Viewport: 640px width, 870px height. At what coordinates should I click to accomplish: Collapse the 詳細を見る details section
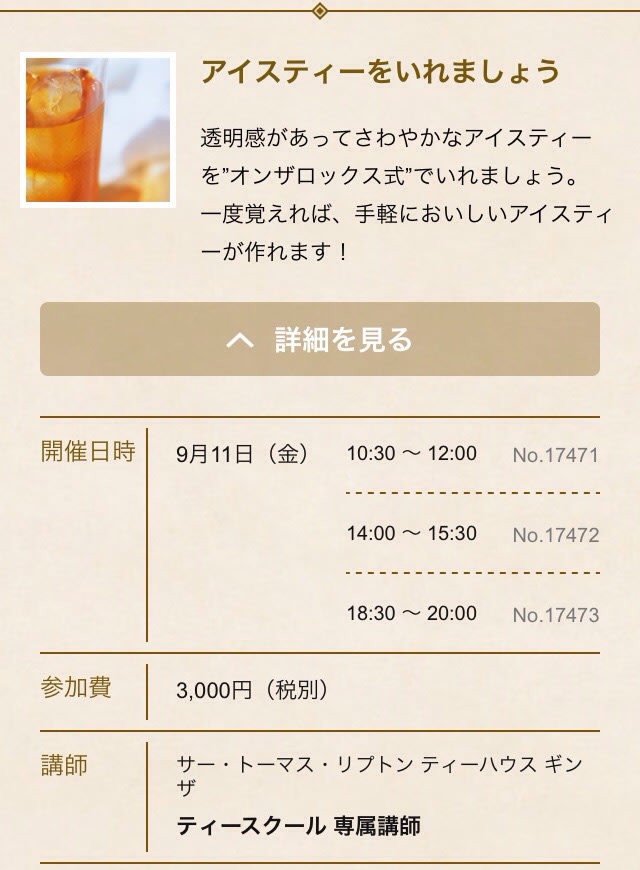319,340
